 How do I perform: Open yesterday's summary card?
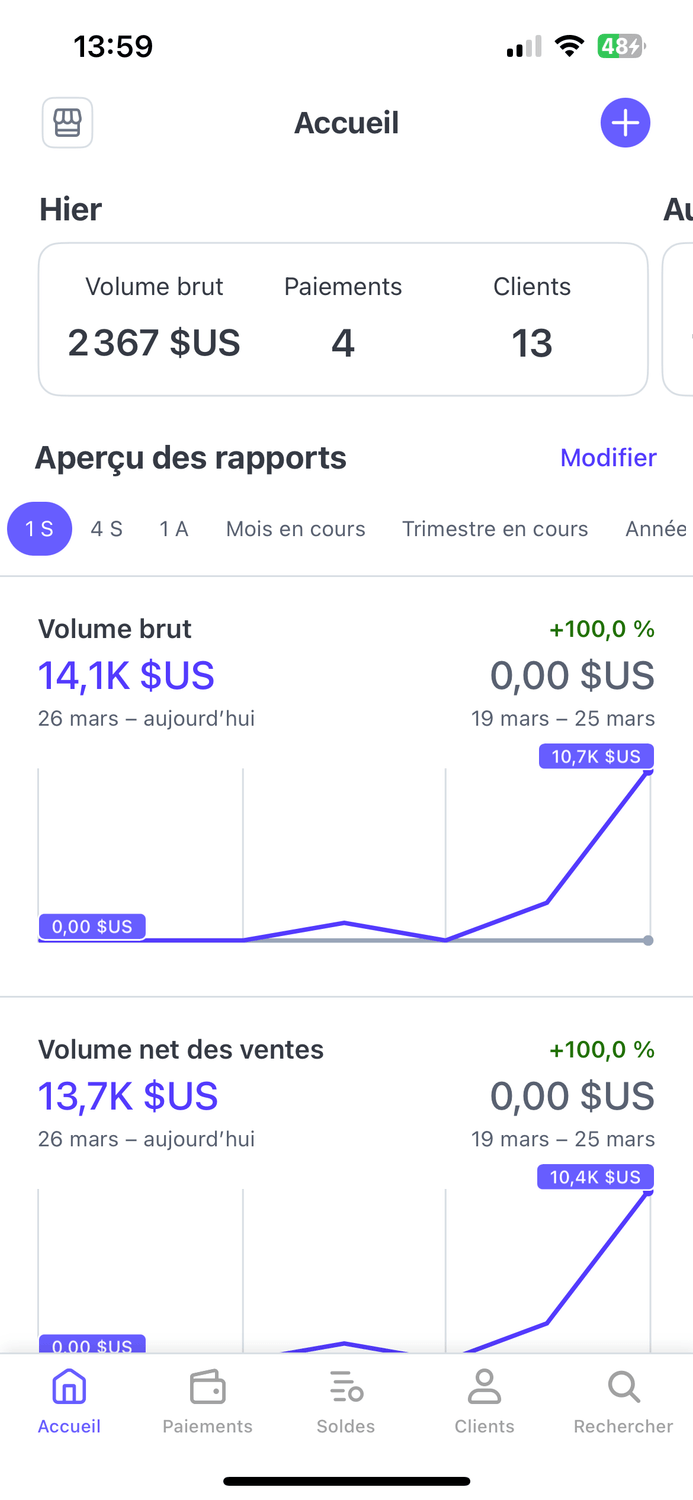(342, 319)
